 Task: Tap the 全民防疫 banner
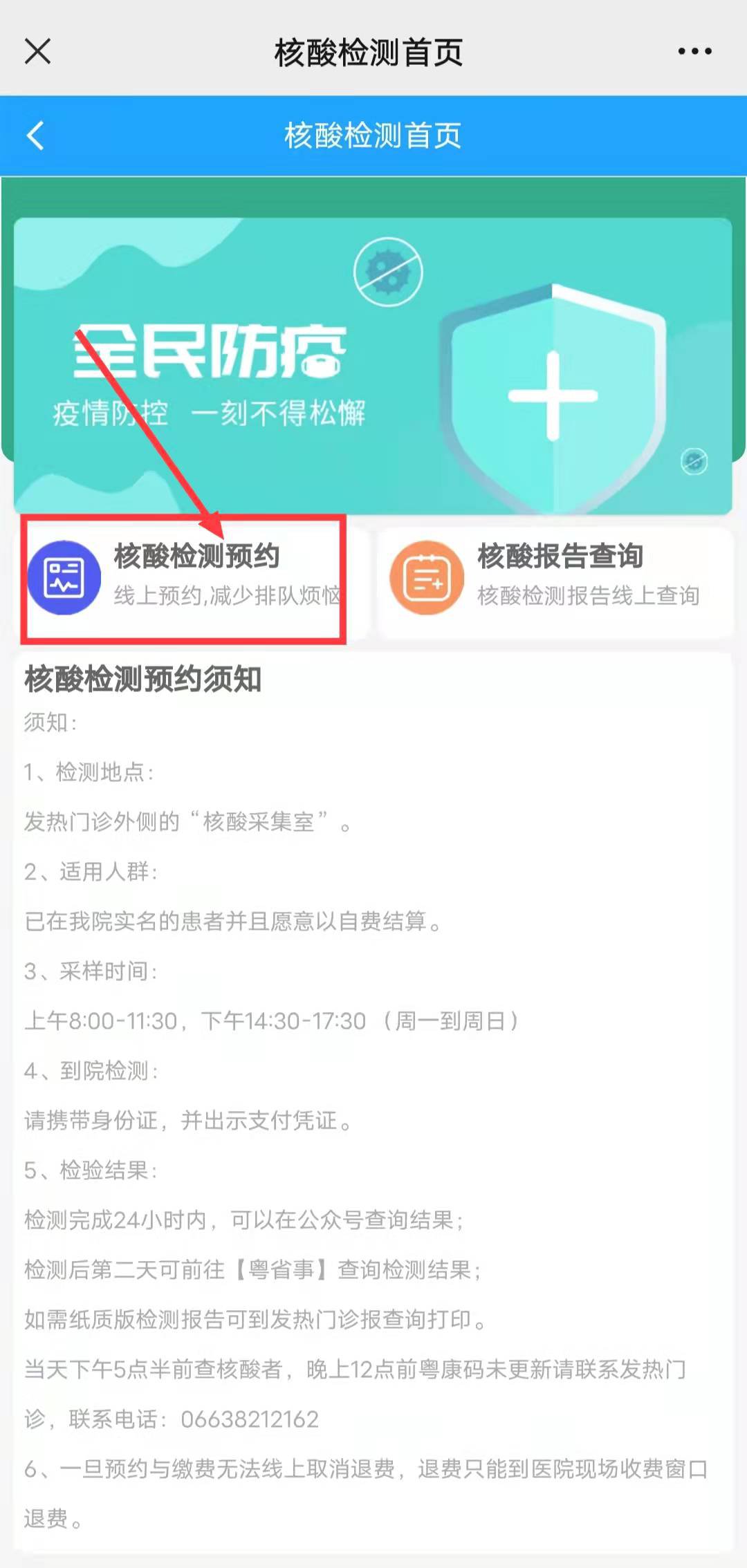373,366
